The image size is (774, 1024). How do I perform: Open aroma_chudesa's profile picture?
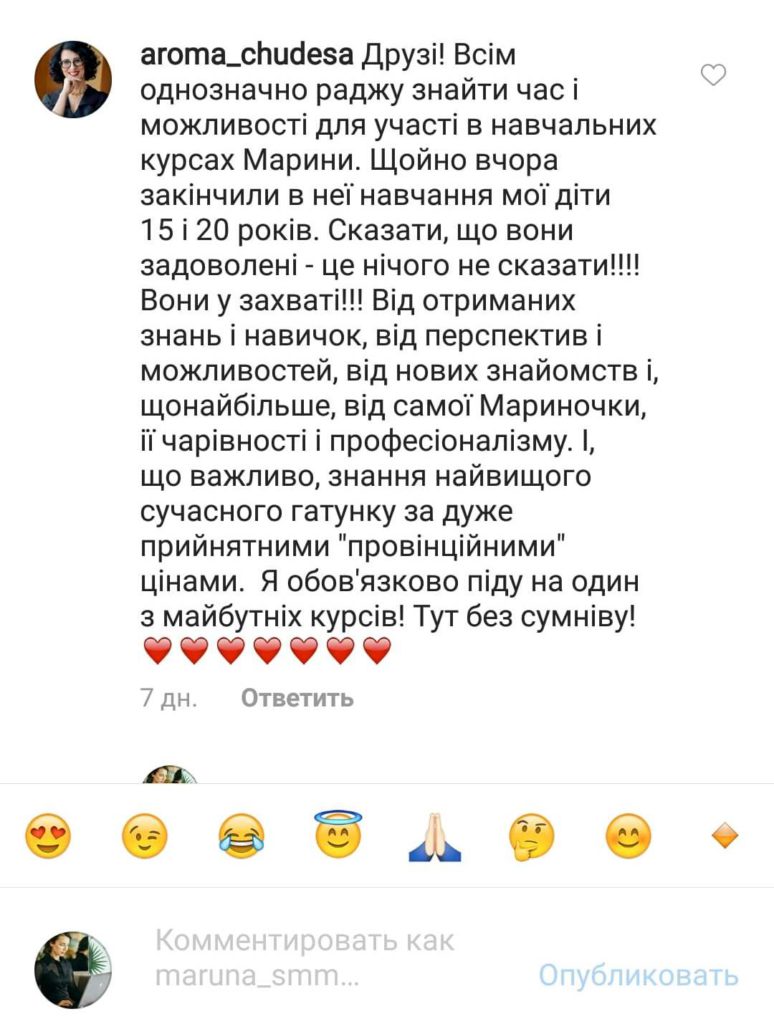[73, 79]
